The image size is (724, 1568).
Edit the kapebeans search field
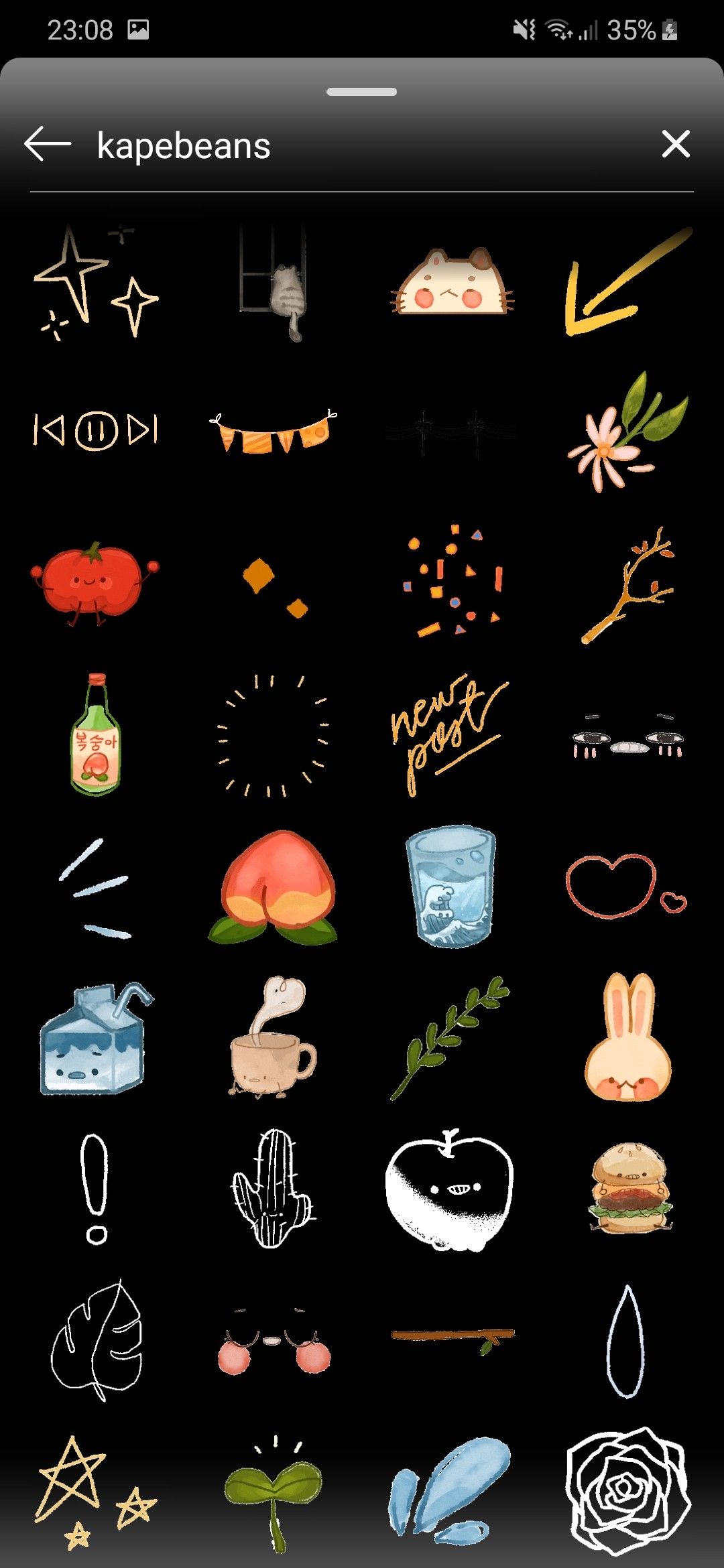(335, 146)
